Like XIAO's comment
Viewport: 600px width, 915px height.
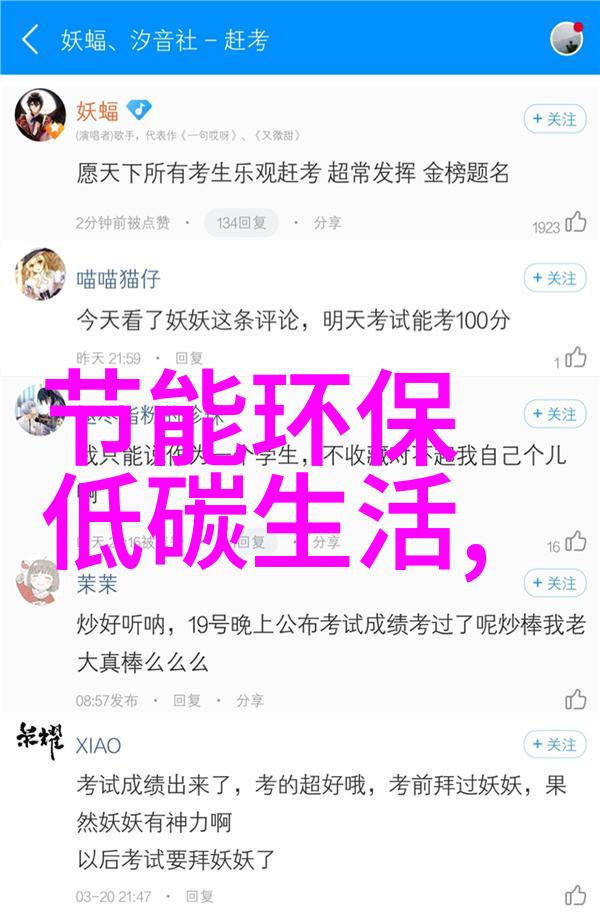[575, 894]
